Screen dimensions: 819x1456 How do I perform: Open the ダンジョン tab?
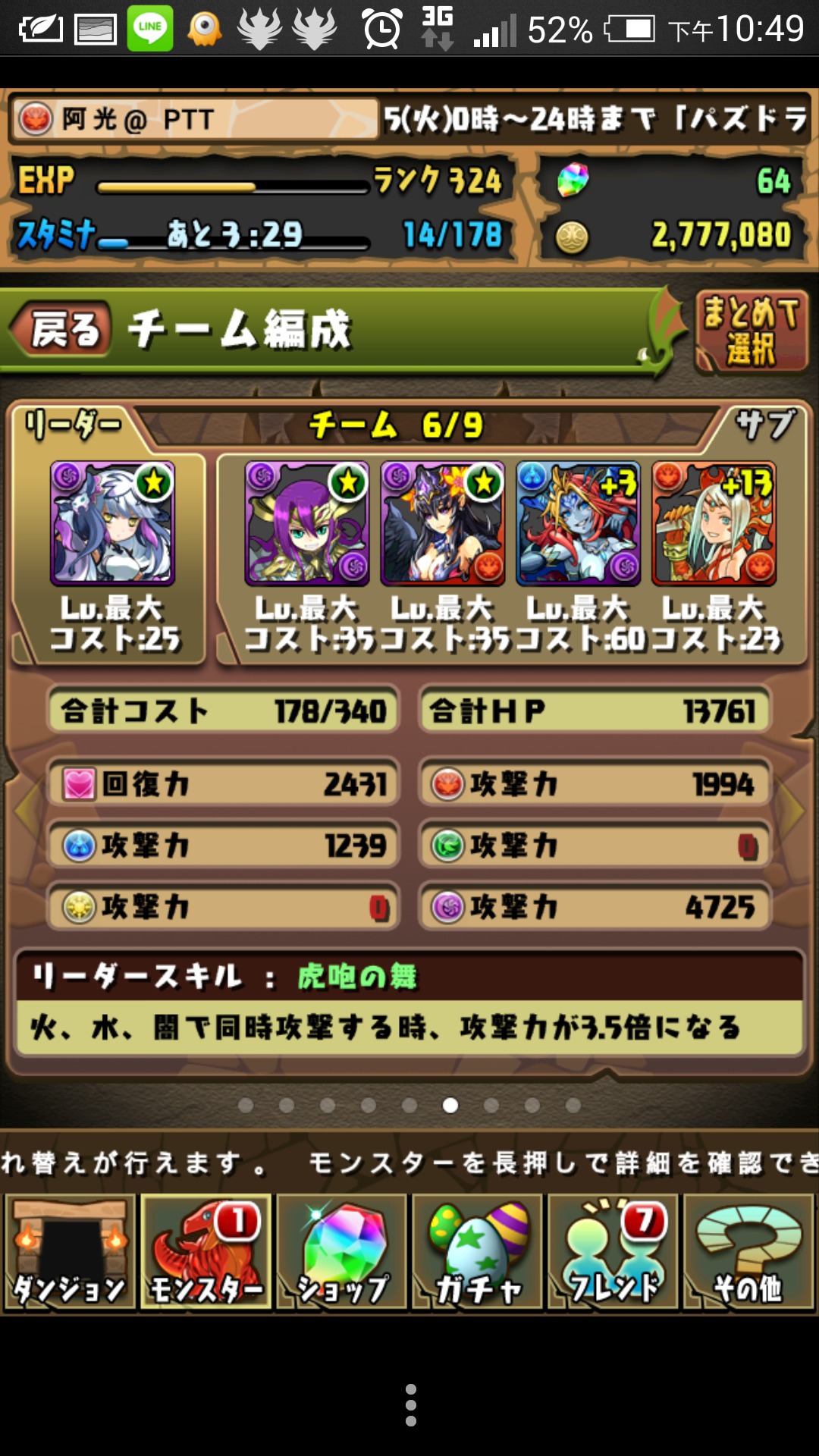pos(70,1252)
